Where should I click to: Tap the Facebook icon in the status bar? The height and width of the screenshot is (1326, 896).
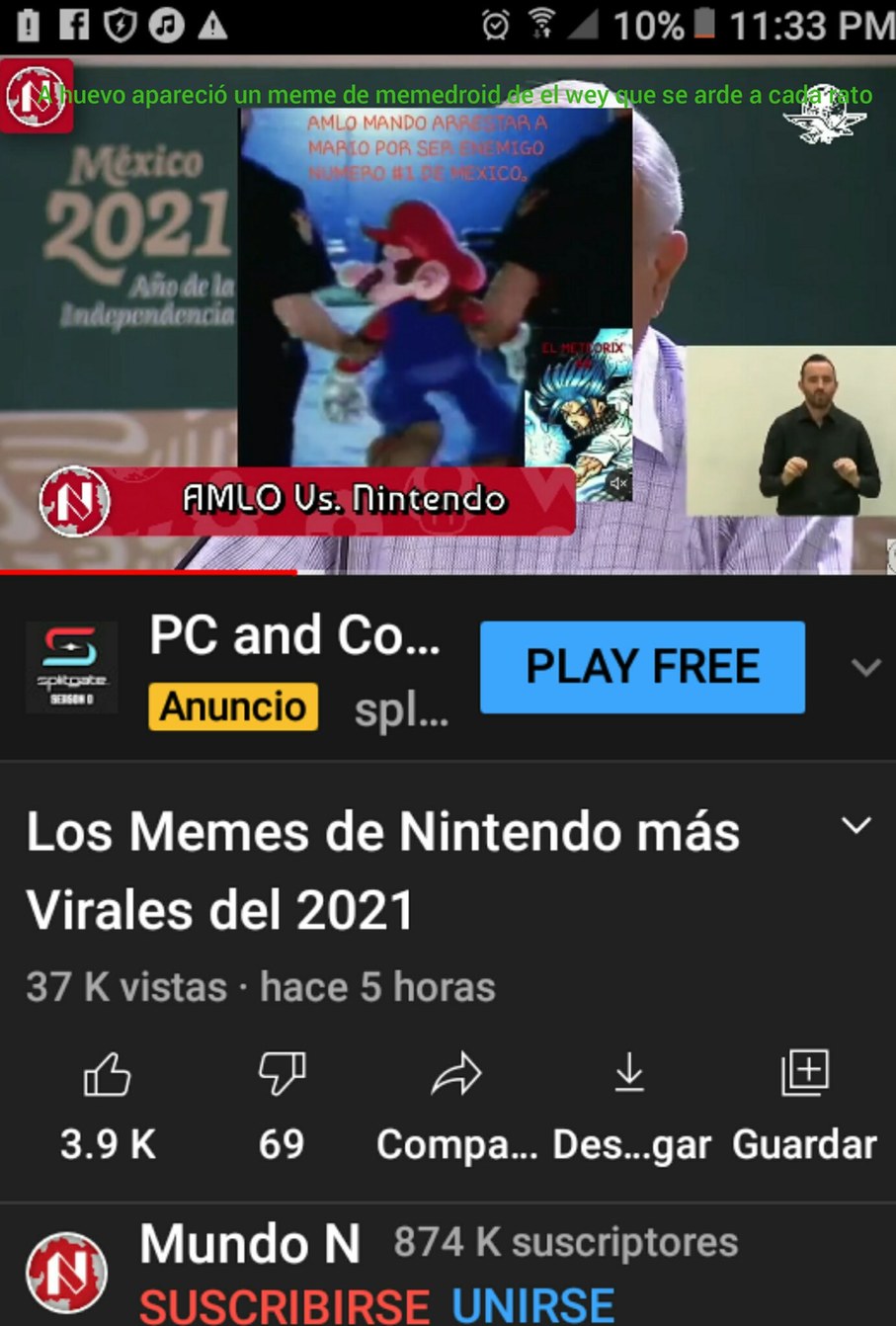click(x=74, y=25)
